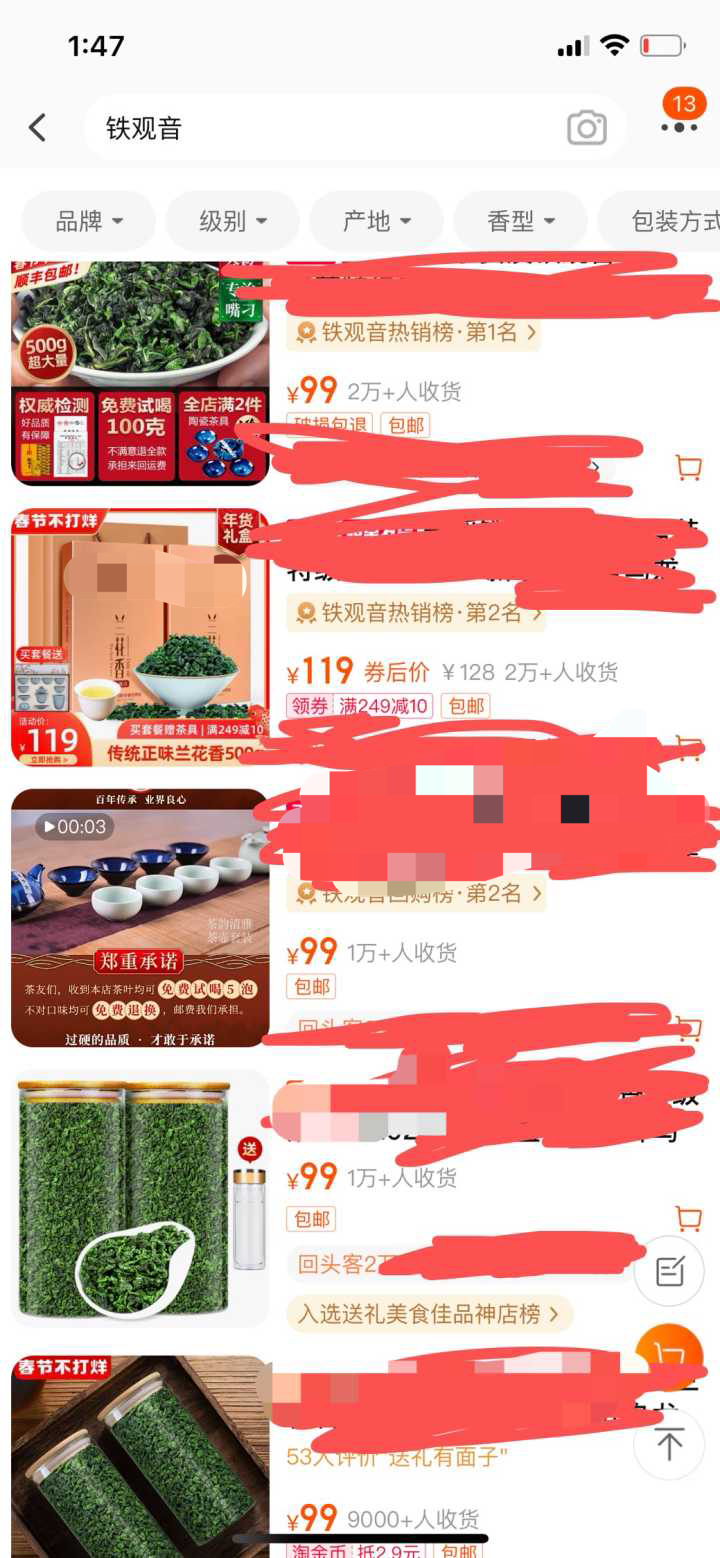The image size is (720, 1558).
Task: Expand the 级别 filter dropdown
Action: tap(233, 221)
